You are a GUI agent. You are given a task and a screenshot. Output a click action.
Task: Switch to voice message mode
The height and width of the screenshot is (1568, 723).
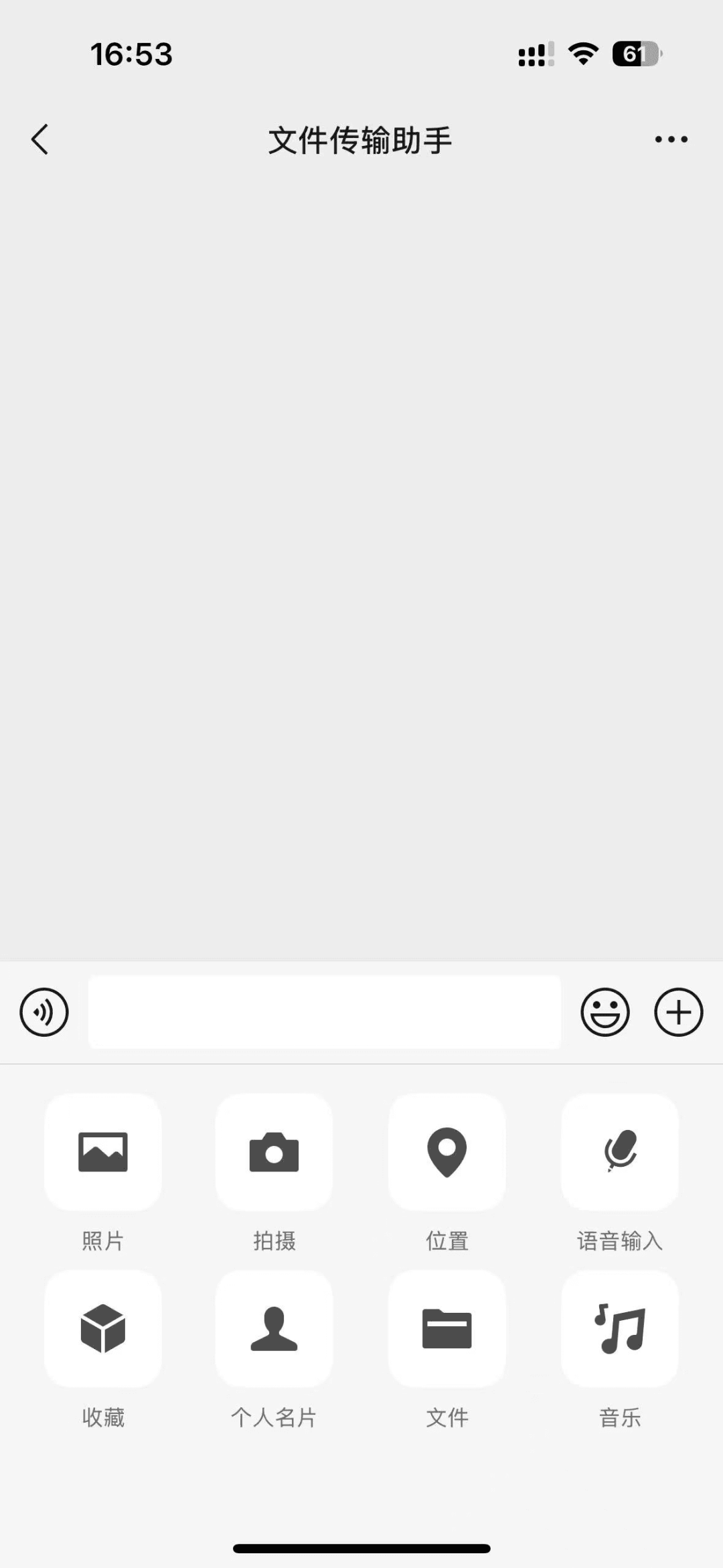point(44,1012)
